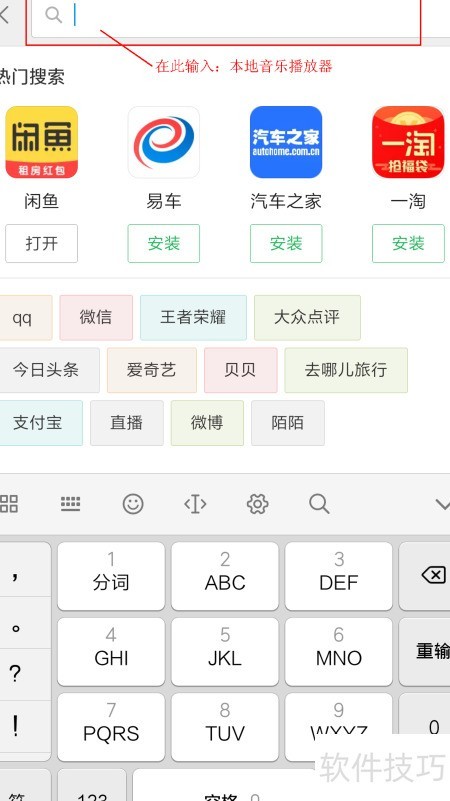Open the 闲鱼 app with 打开
450x801 pixels.
(x=41, y=244)
